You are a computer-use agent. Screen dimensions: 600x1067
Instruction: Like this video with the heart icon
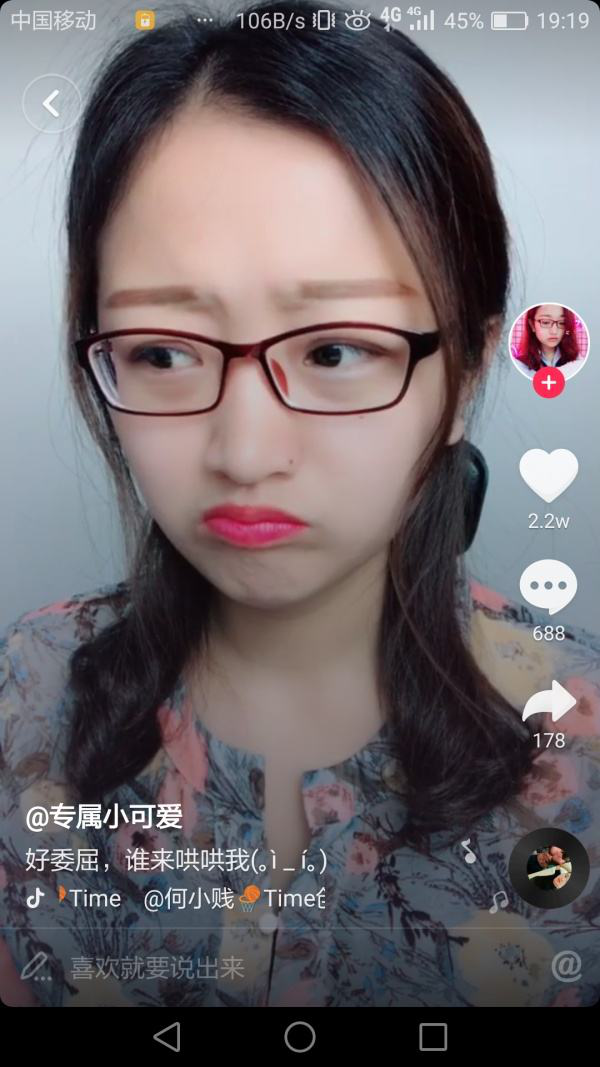click(548, 476)
